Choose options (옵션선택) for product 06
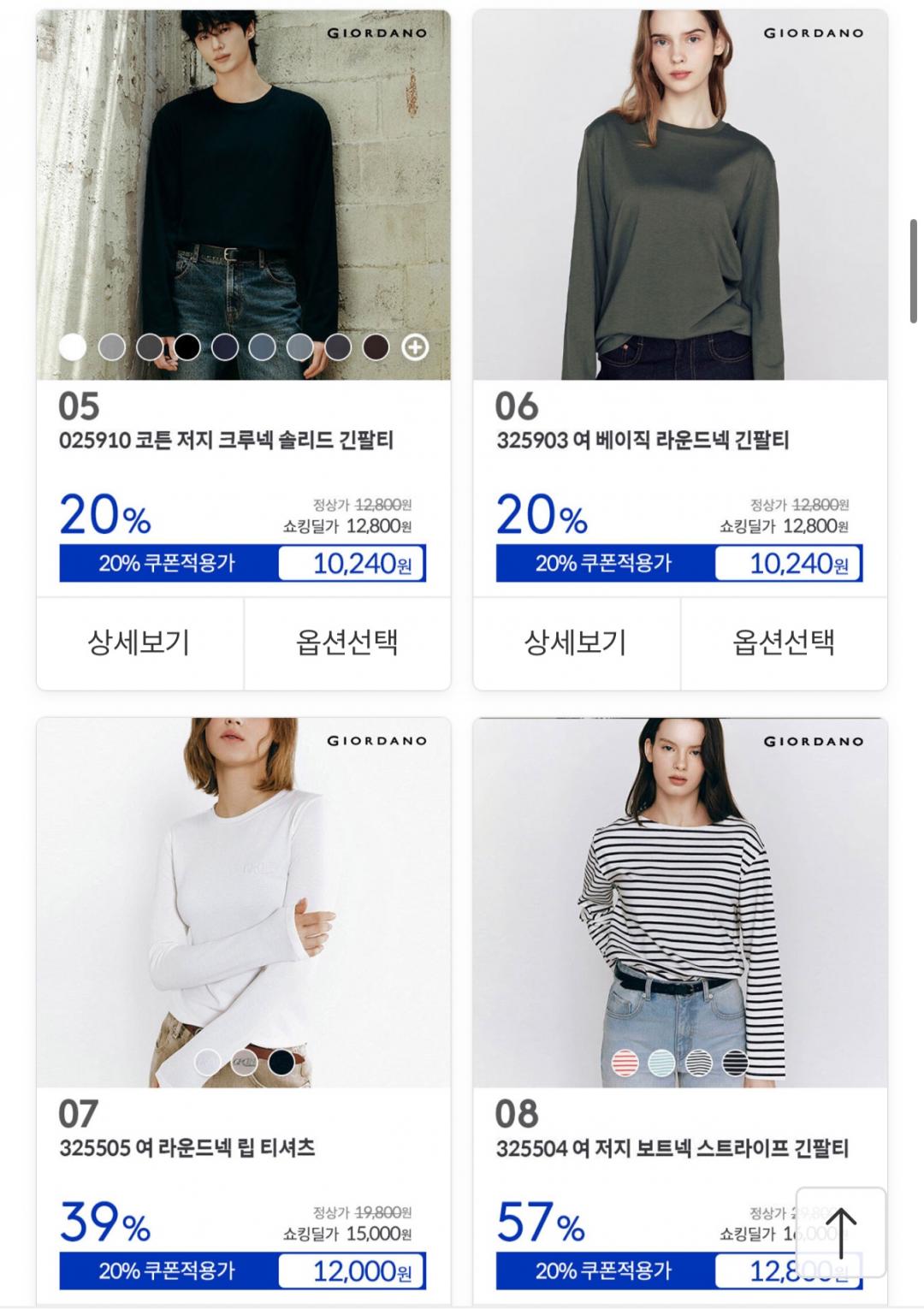This screenshot has width=924, height=1309. tap(783, 643)
